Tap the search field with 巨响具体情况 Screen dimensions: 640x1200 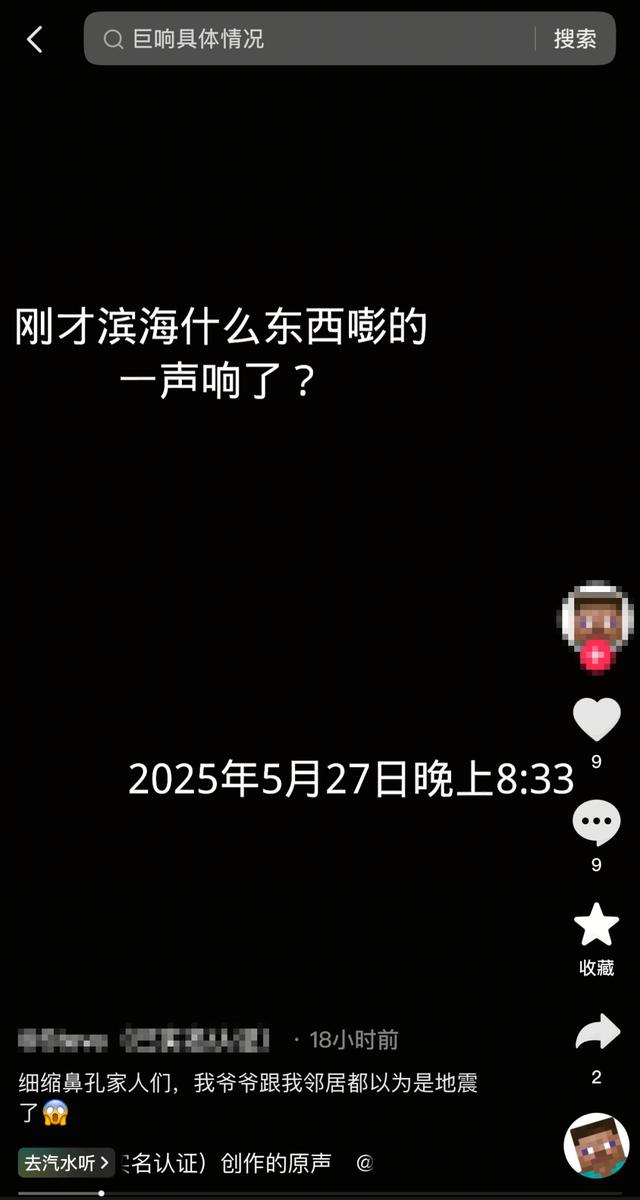(320, 39)
